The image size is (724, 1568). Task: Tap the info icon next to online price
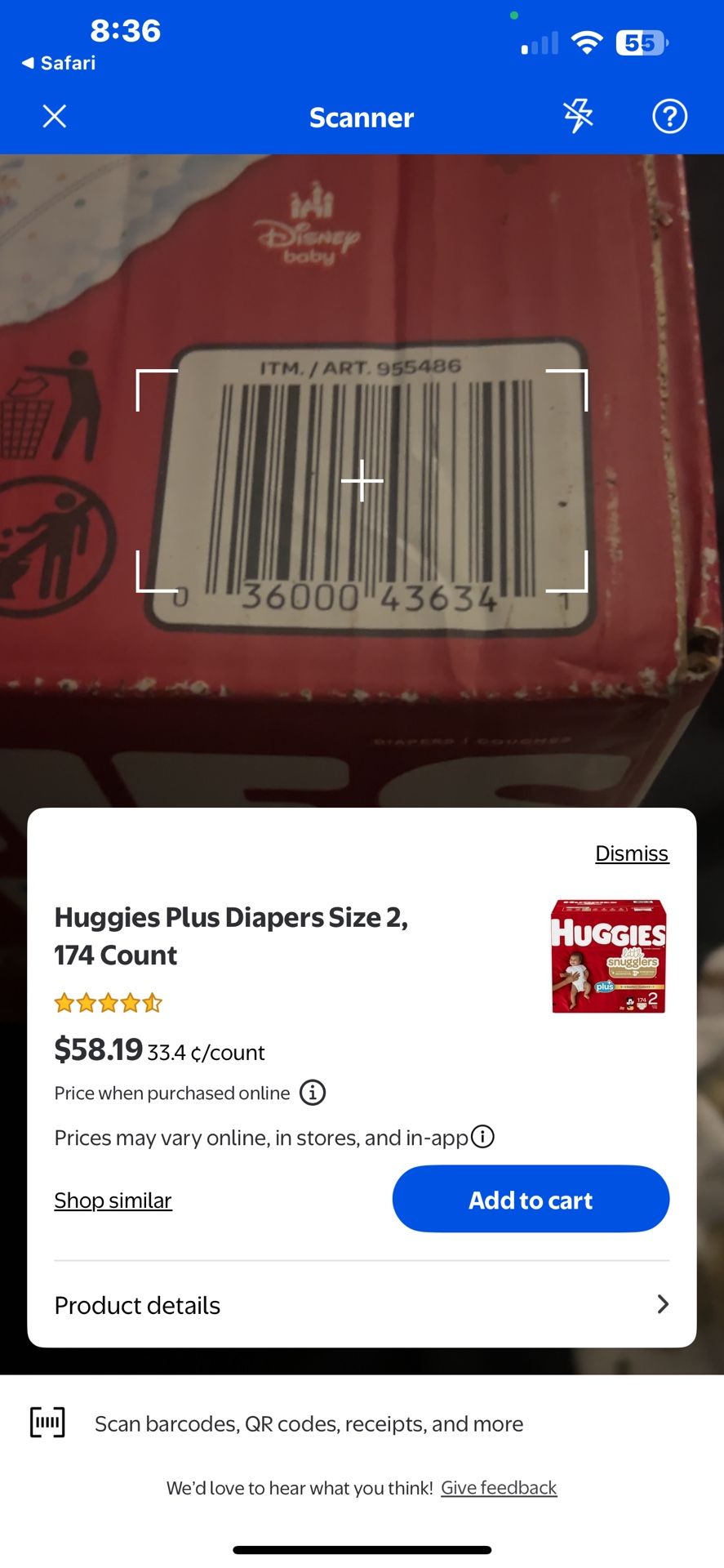[x=313, y=1093]
